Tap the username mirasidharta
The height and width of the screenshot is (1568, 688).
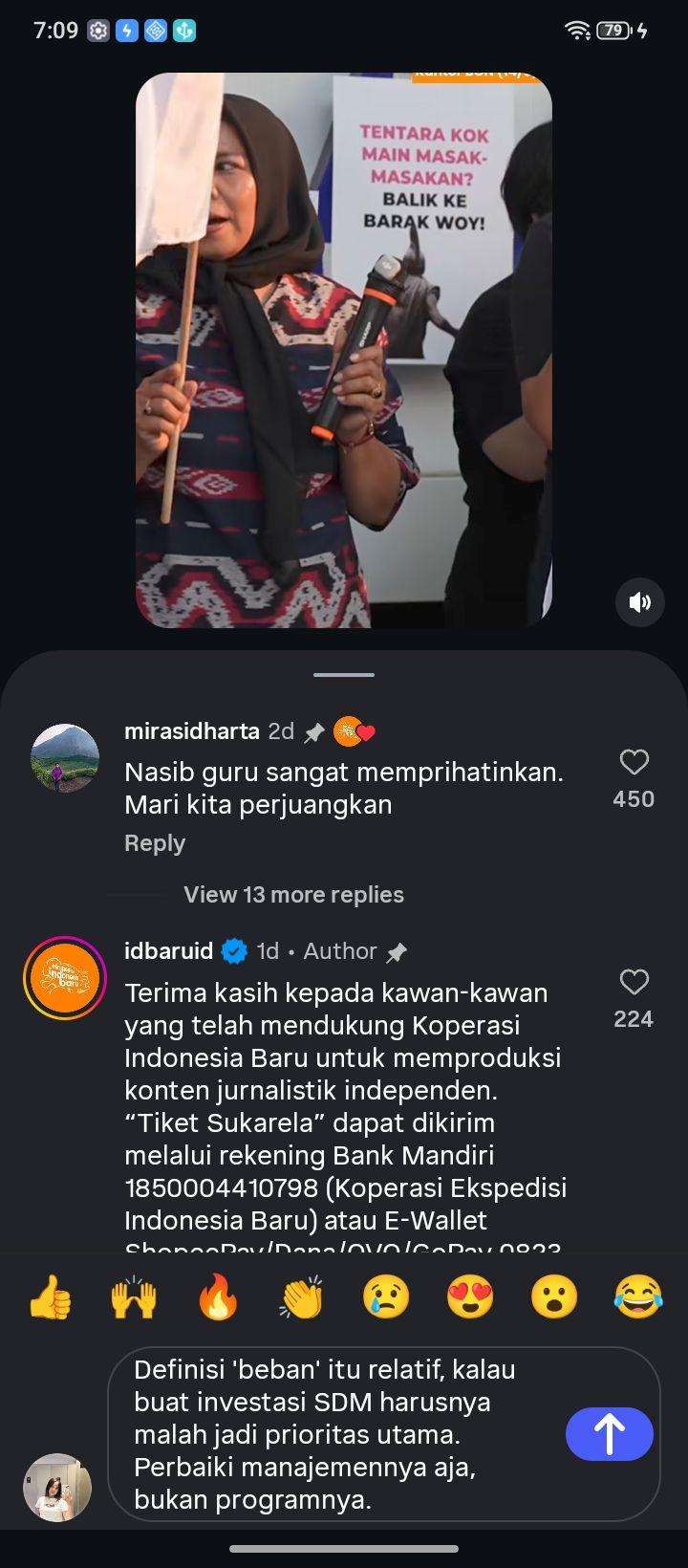point(192,731)
